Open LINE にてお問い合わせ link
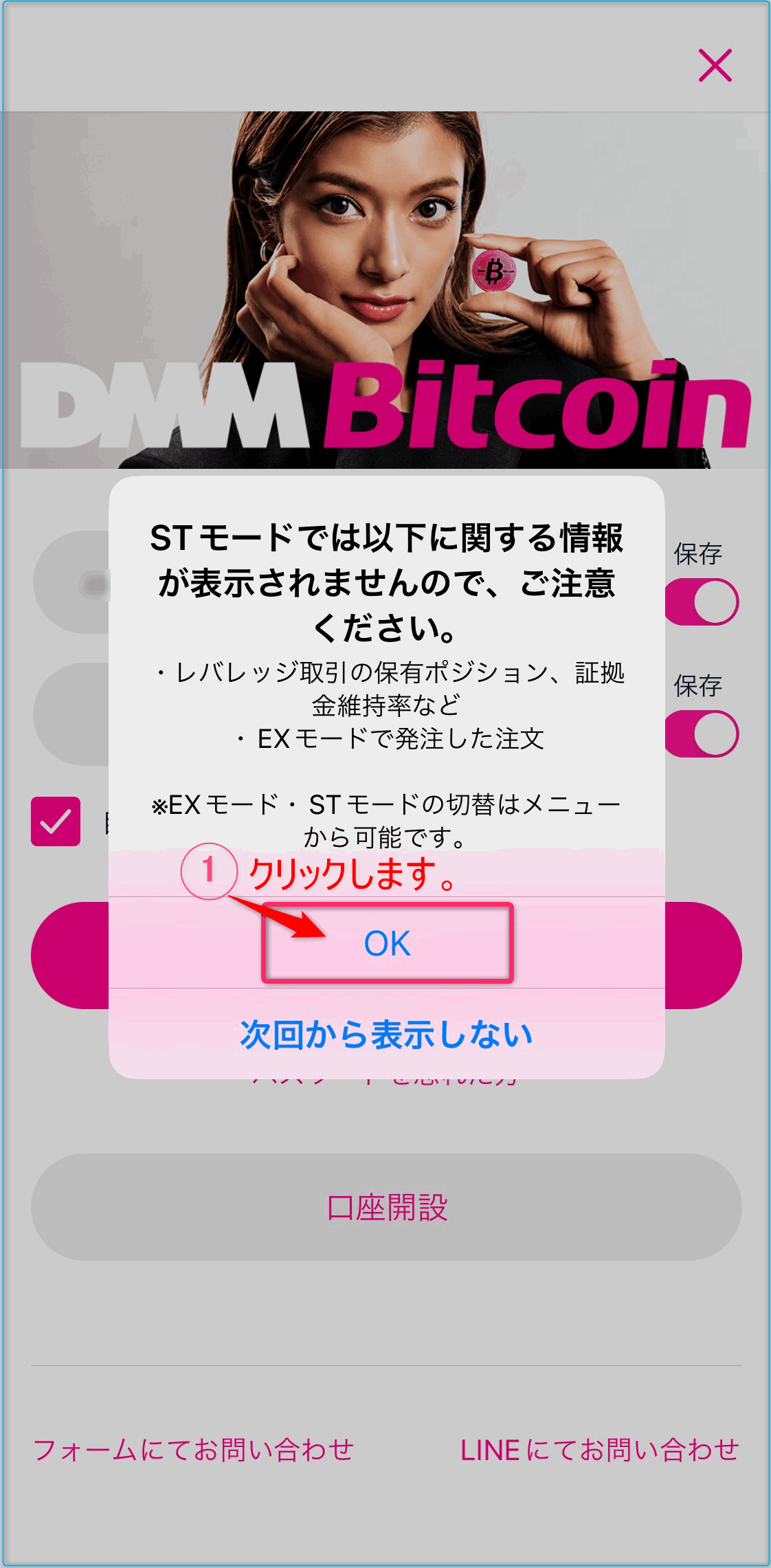This screenshot has width=771, height=1568. click(599, 1449)
